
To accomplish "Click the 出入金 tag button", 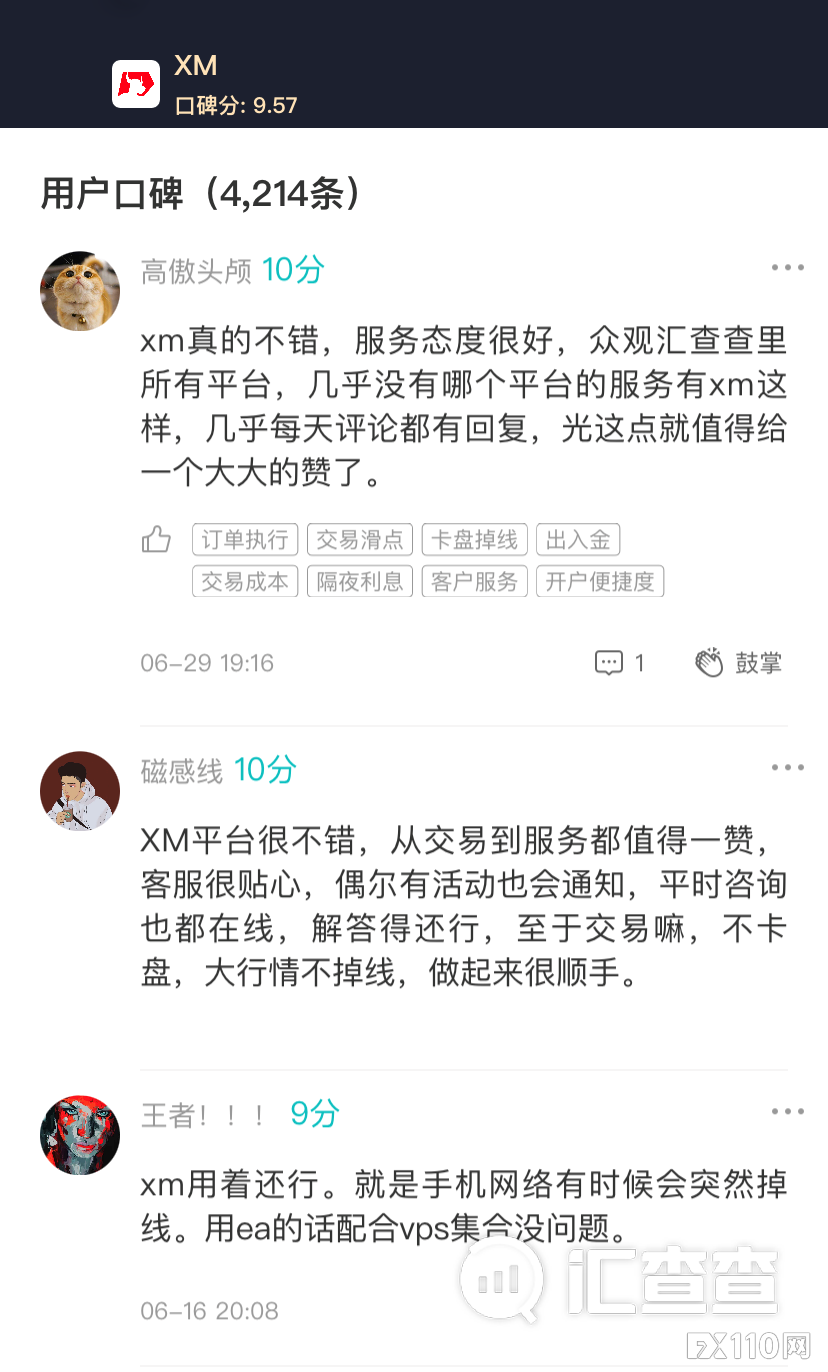I will click(x=580, y=539).
